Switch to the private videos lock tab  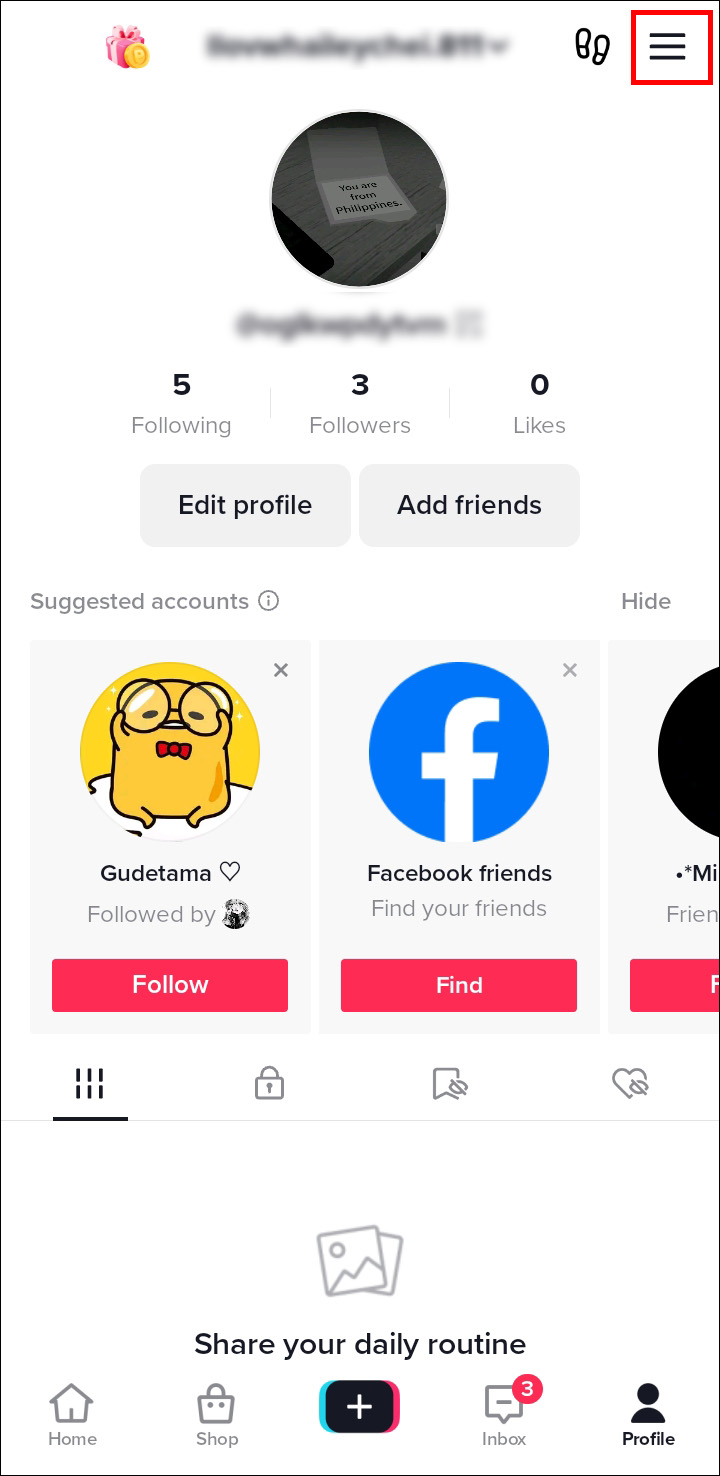click(269, 1083)
